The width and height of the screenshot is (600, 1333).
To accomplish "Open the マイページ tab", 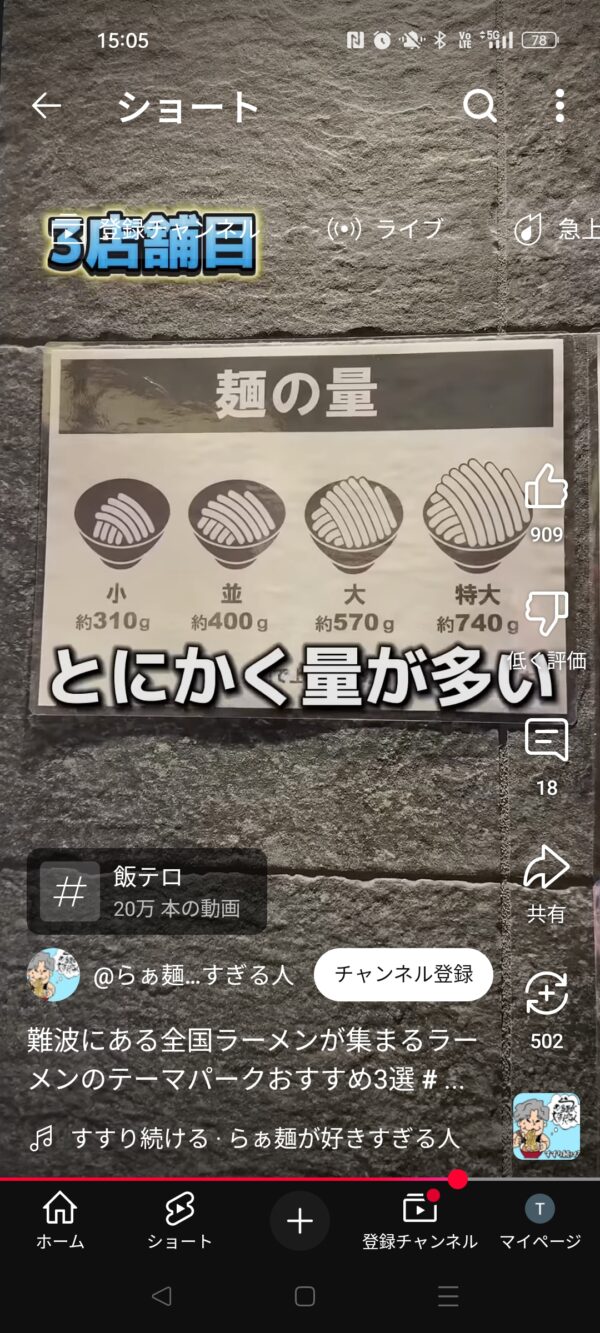I will 540,1221.
